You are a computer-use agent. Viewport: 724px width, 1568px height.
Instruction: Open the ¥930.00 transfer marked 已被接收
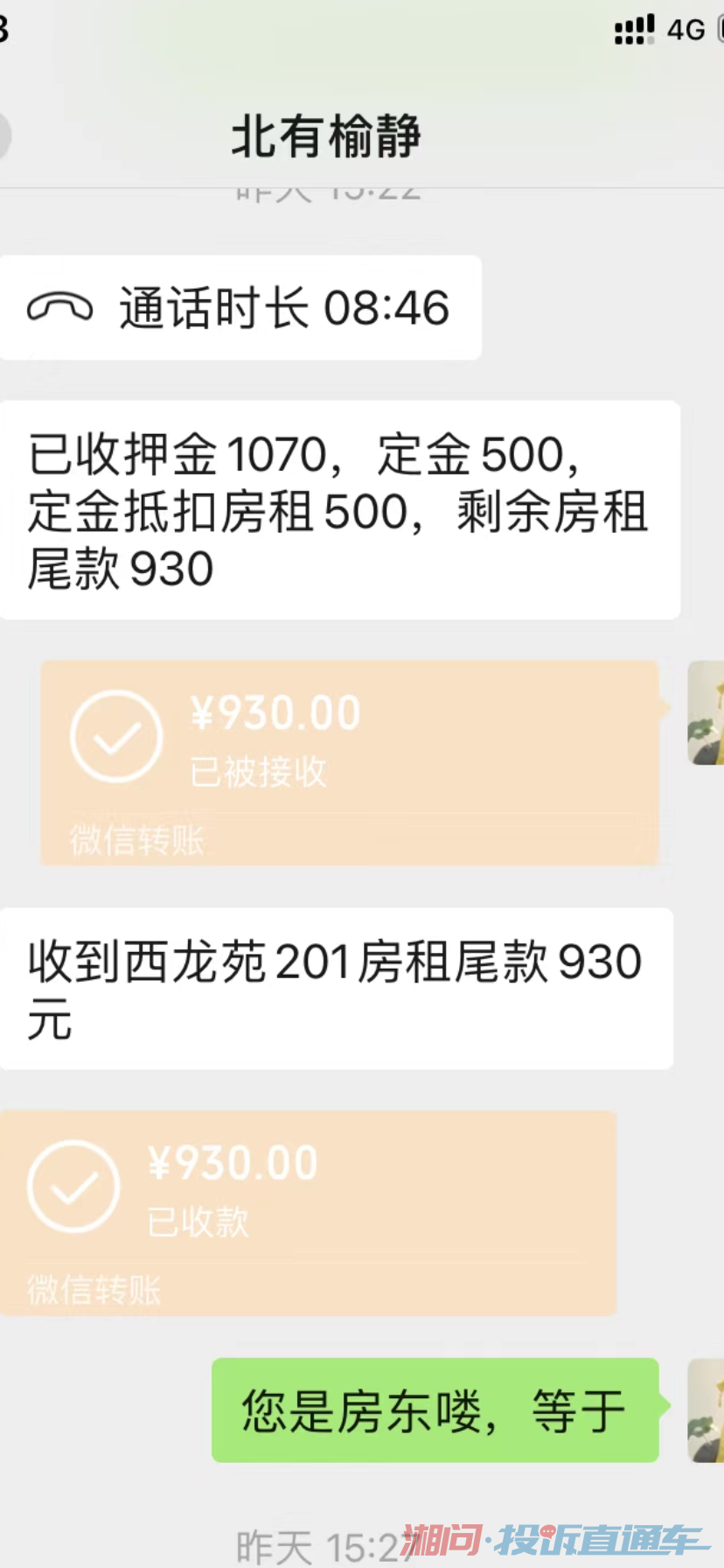(x=350, y=761)
